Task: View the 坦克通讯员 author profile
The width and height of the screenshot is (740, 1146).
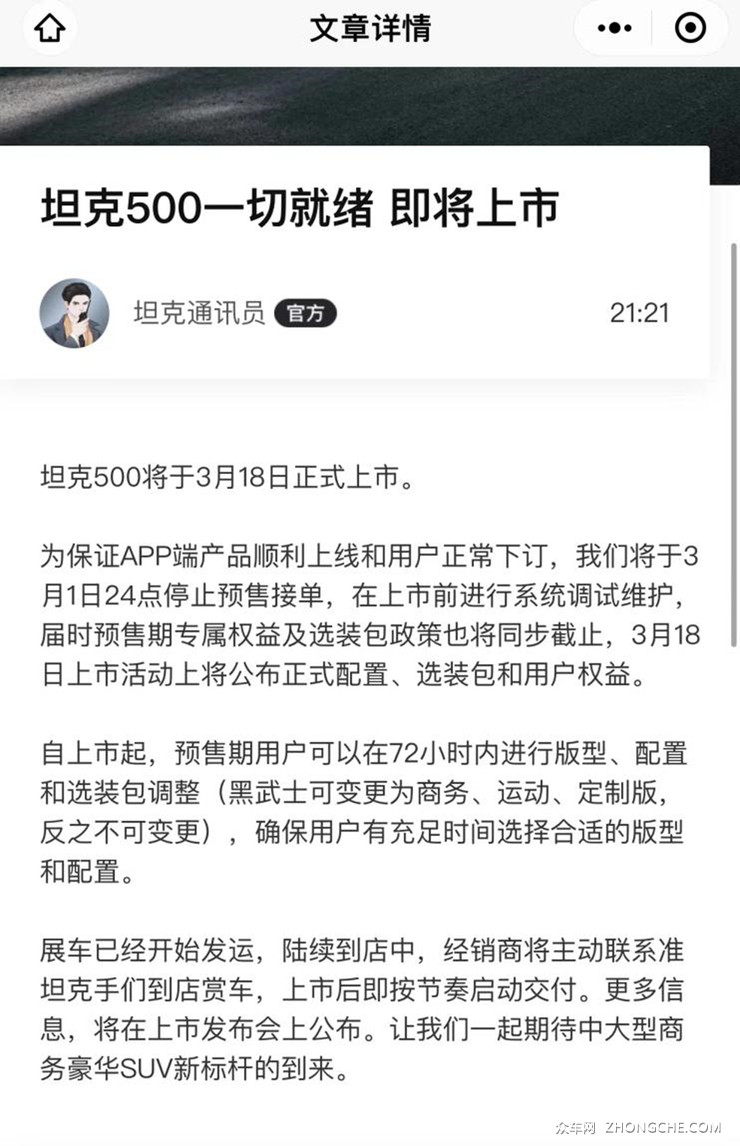Action: pyautogui.click(x=199, y=313)
